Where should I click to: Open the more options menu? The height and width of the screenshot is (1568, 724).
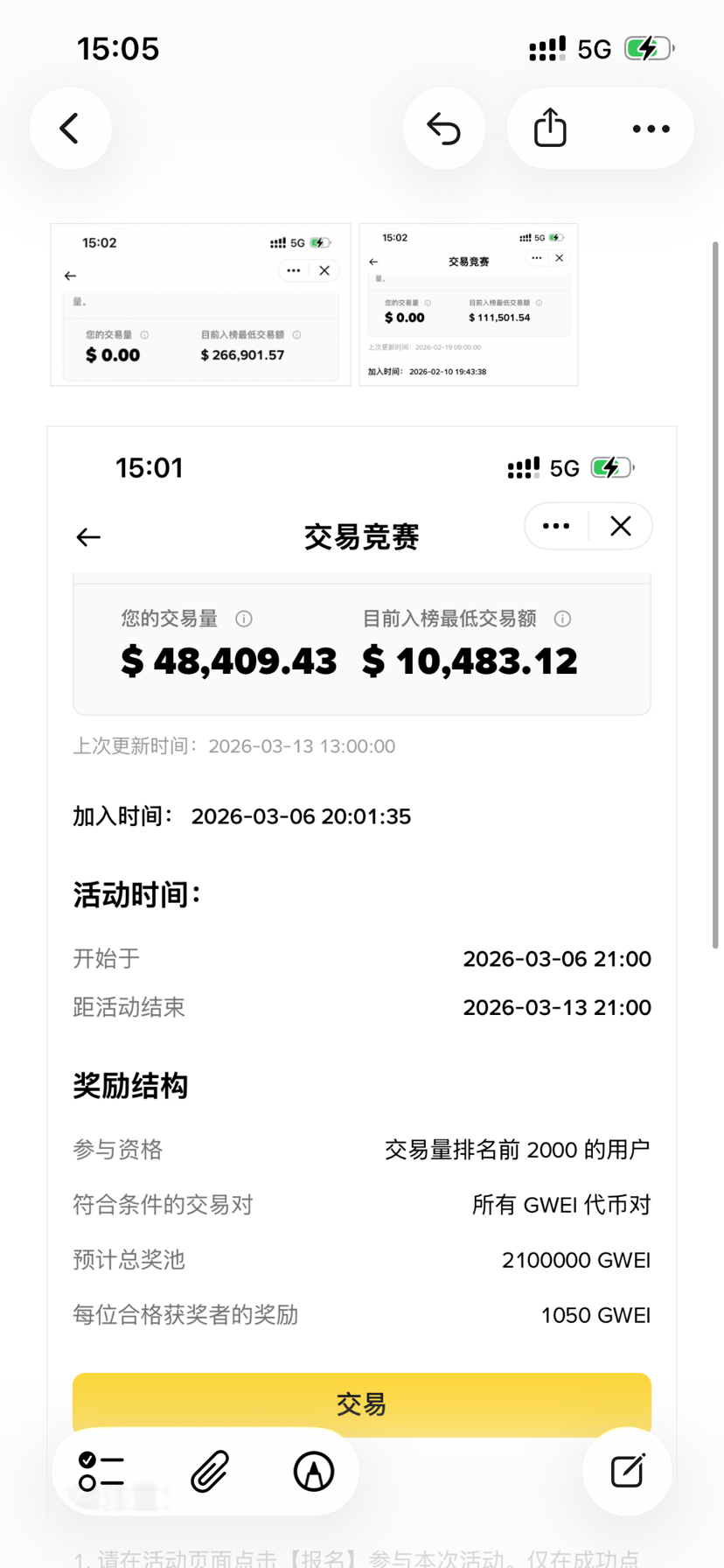[x=651, y=129]
